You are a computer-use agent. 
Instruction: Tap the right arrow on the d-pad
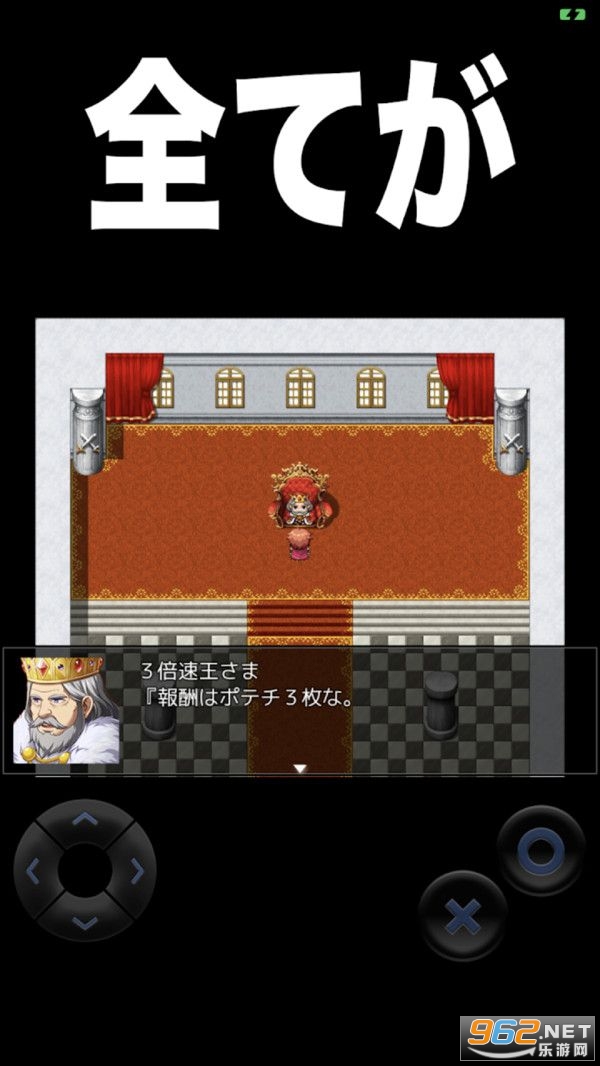point(137,870)
